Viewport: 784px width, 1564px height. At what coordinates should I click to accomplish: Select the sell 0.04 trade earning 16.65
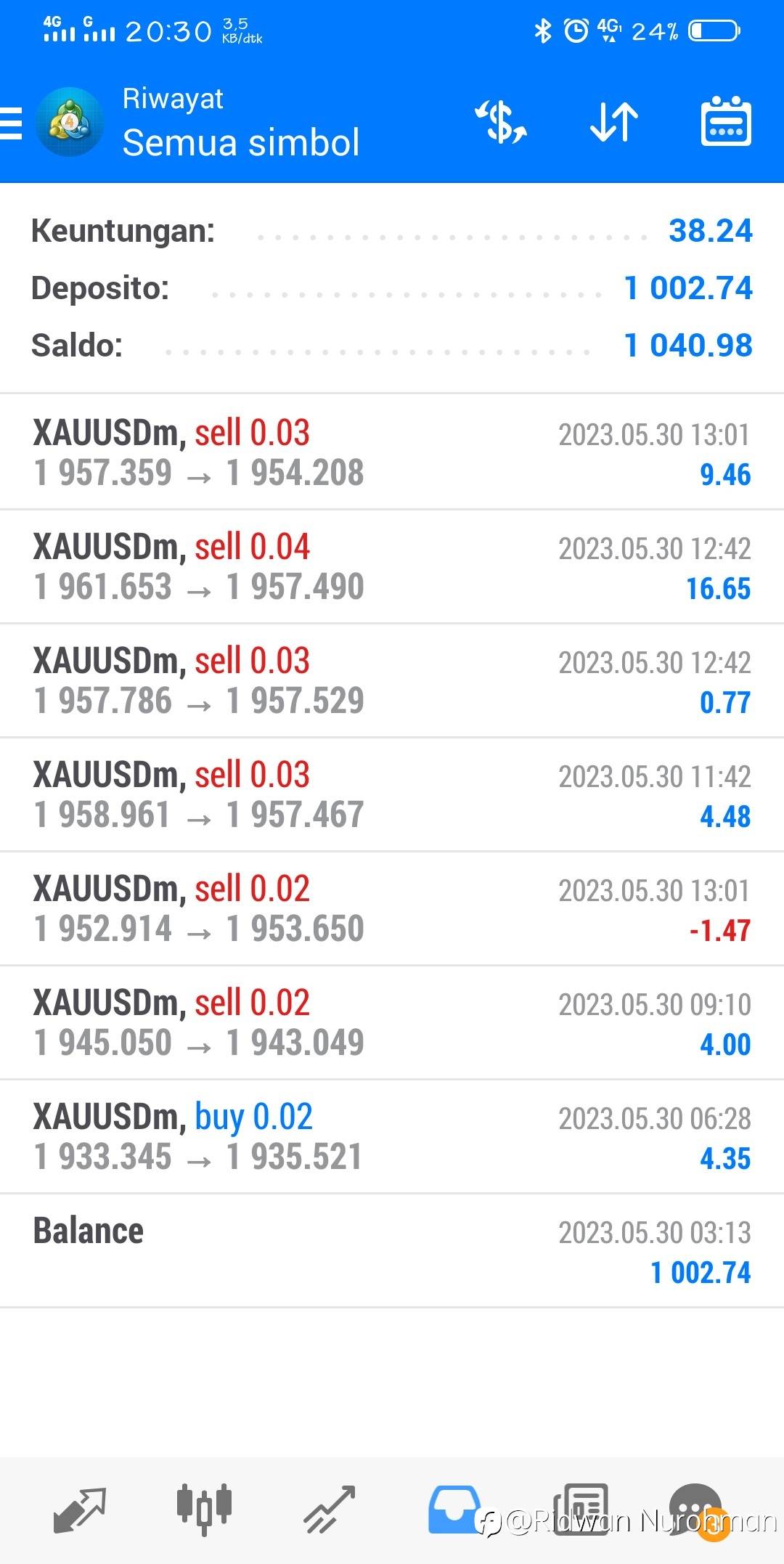392,566
